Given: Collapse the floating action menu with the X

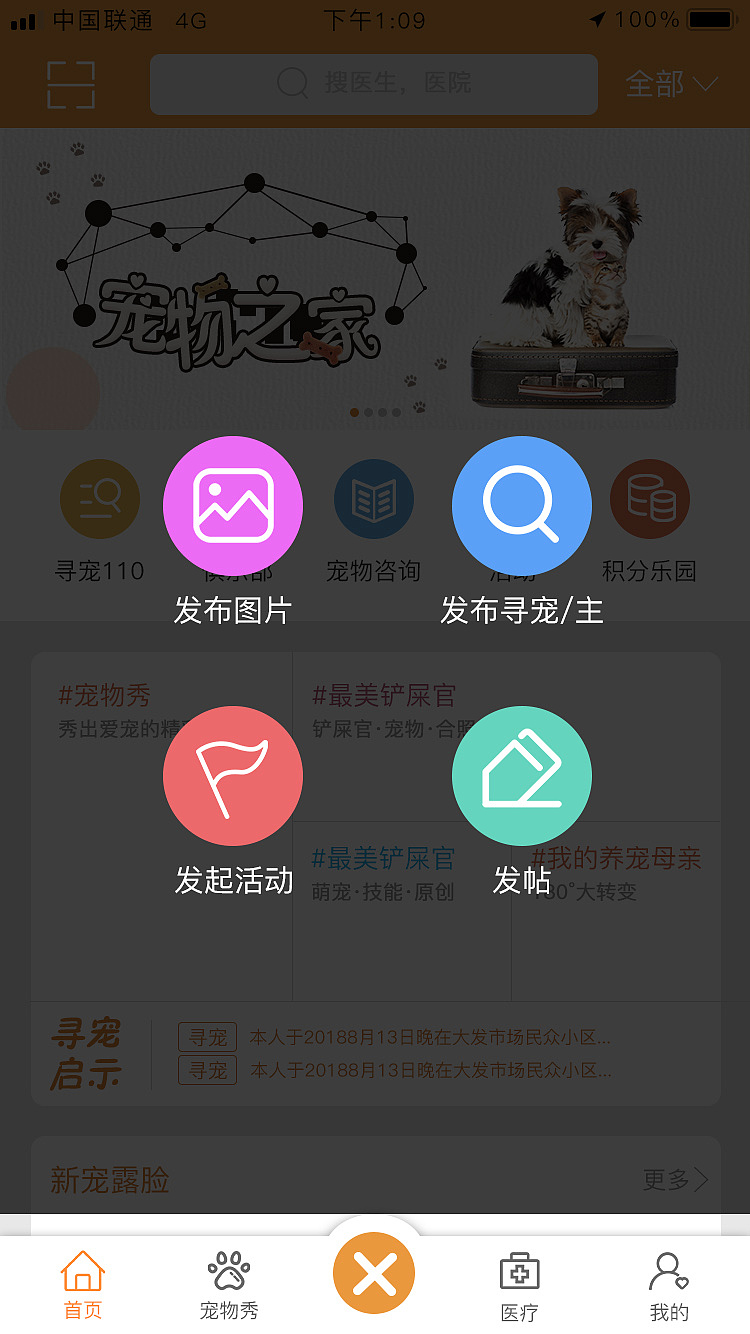Looking at the screenshot, I should coord(374,1272).
